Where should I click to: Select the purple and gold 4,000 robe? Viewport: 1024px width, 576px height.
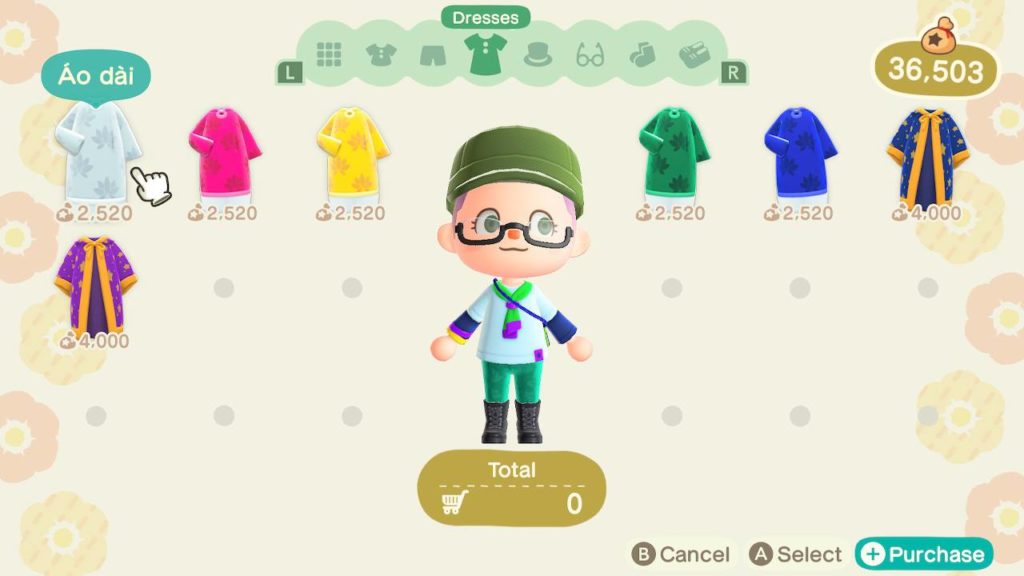pos(96,285)
